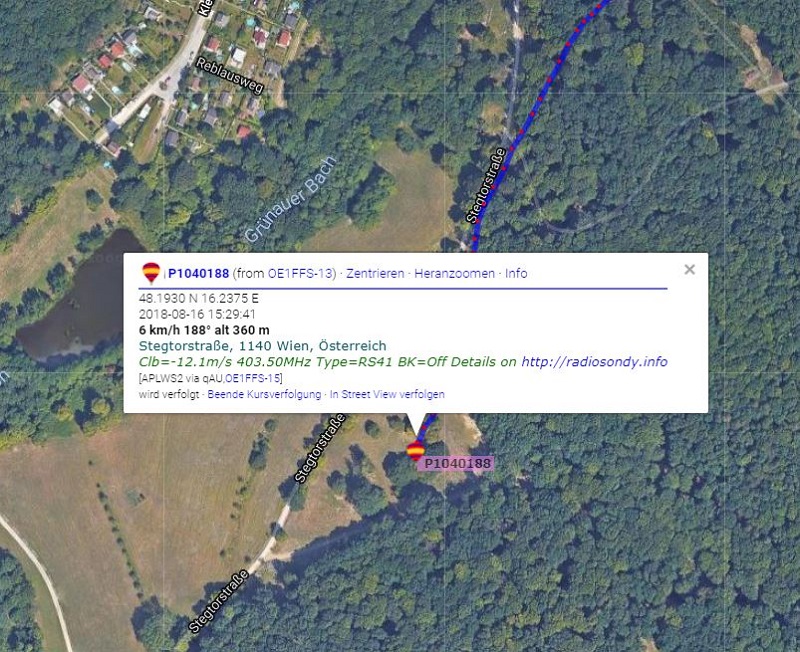Screen dimensions: 800x652
Task: Tap In Street View verfolgen
Action: click(x=387, y=395)
